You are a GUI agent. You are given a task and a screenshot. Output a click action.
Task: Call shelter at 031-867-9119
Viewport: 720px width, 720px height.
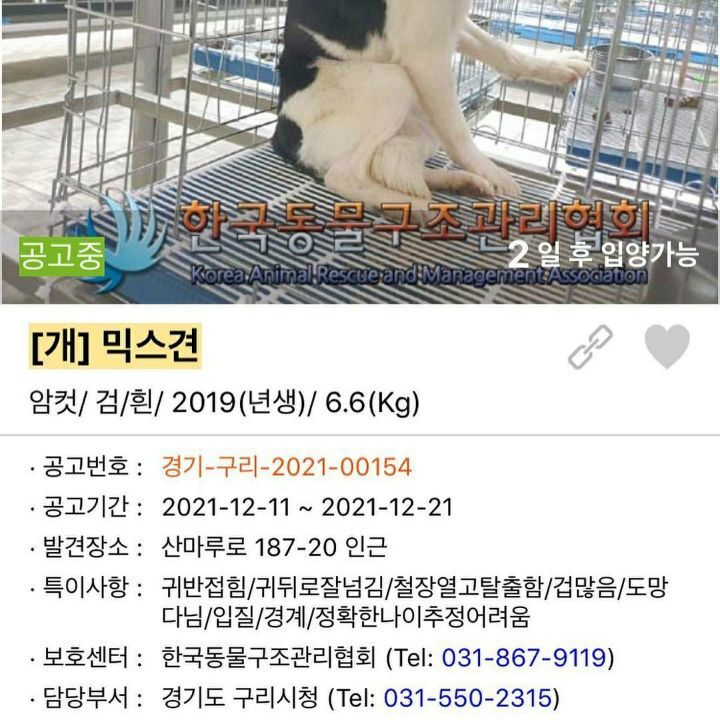[524, 657]
